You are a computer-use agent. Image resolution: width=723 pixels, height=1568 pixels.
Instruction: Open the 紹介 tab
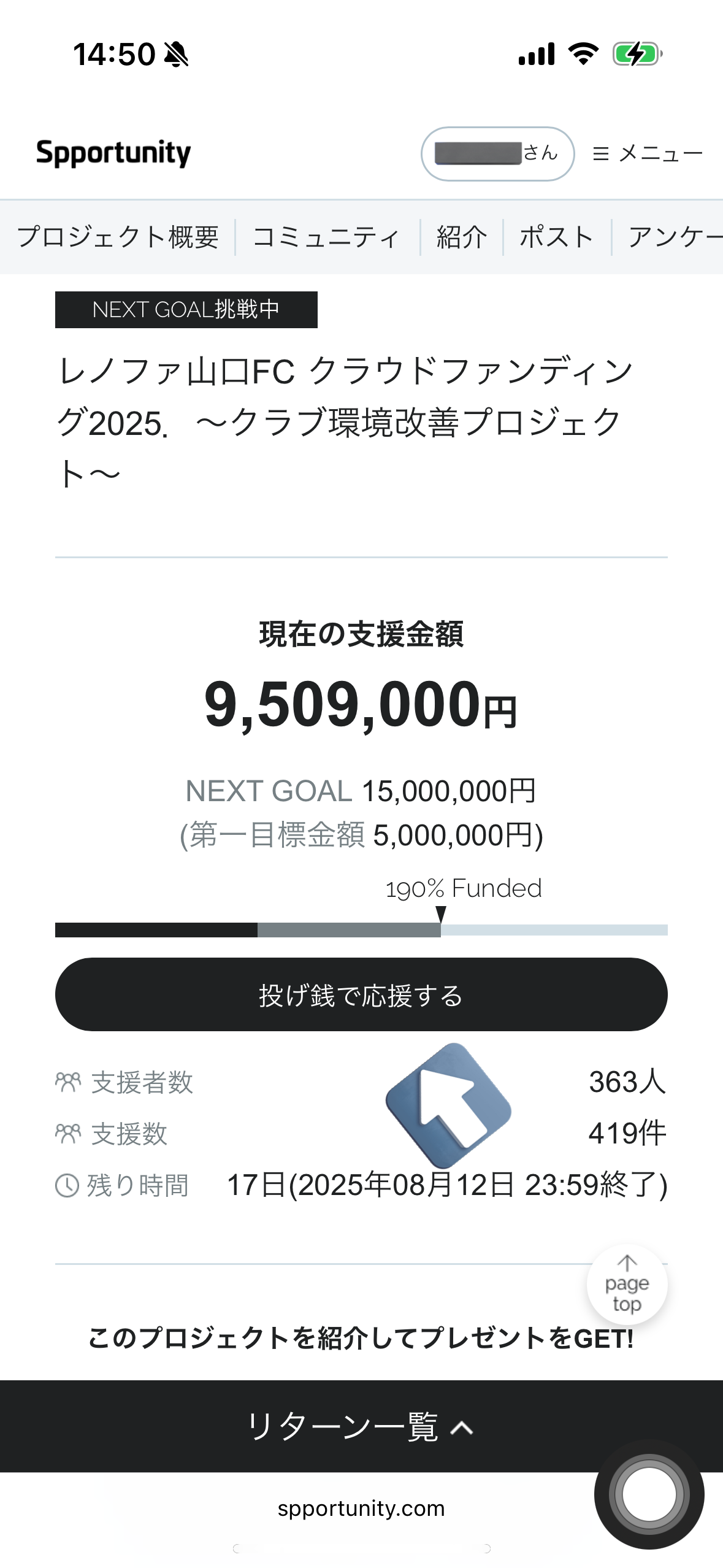coord(461,237)
